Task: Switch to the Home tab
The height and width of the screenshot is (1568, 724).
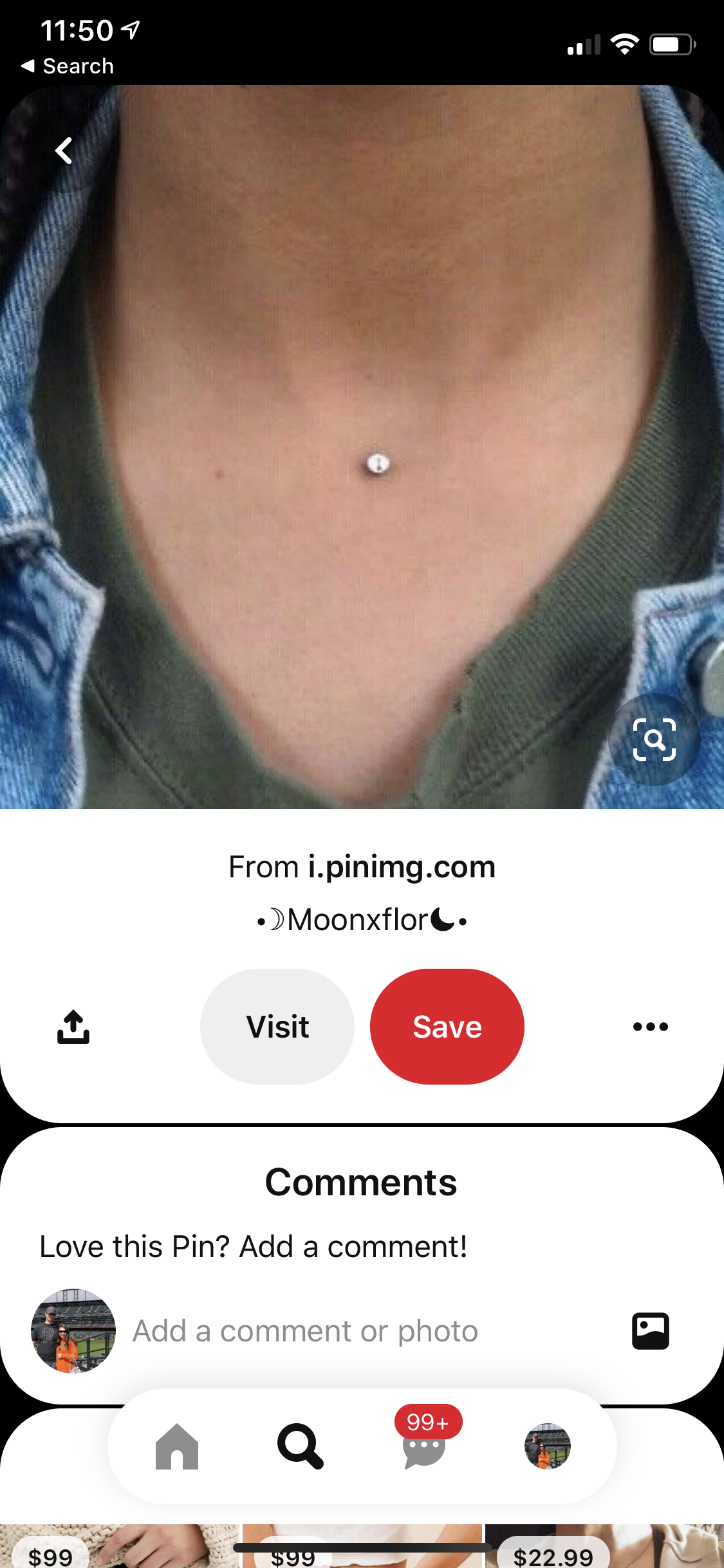Action: [177, 1447]
